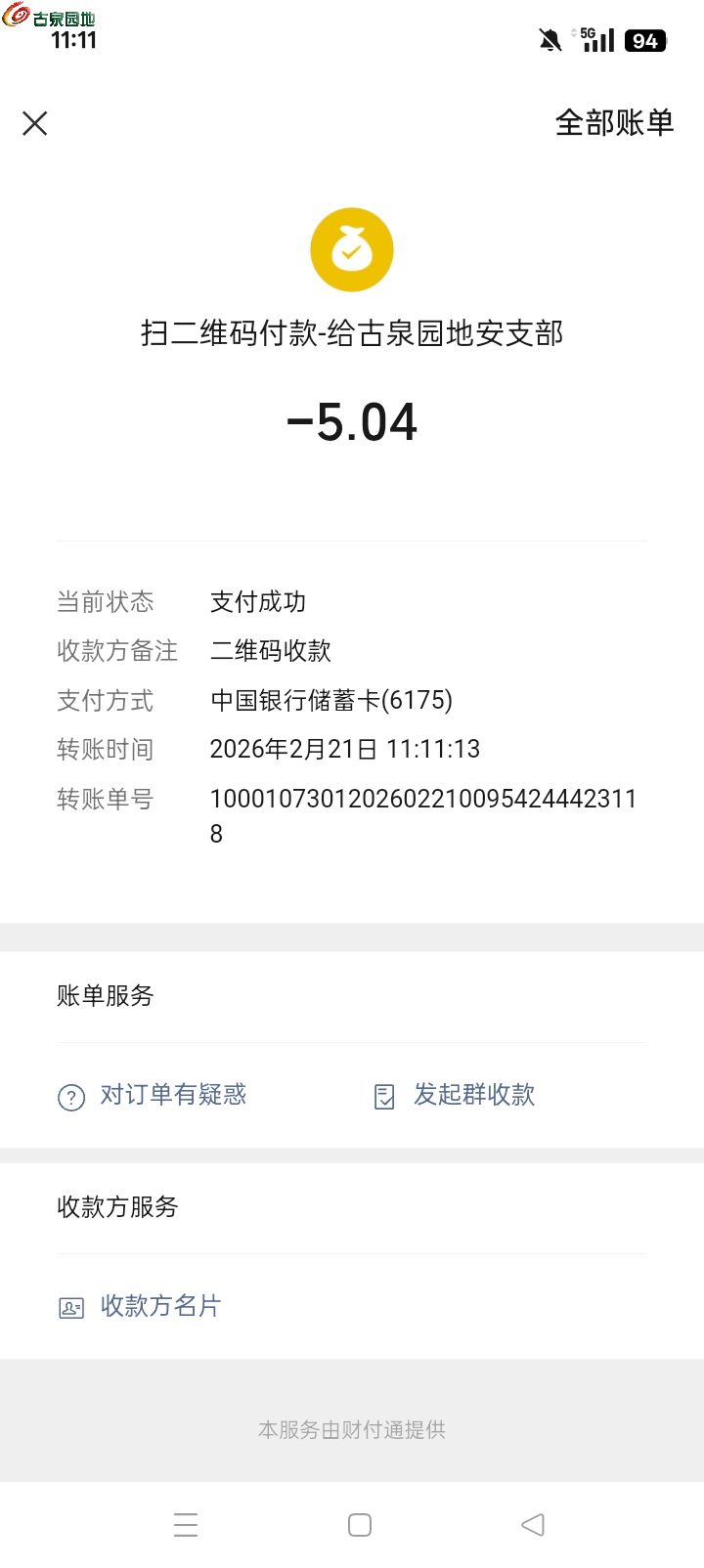Viewport: 704px width, 1568px height.
Task: Select 发起群收款 to start group collection
Action: pyautogui.click(x=473, y=1097)
